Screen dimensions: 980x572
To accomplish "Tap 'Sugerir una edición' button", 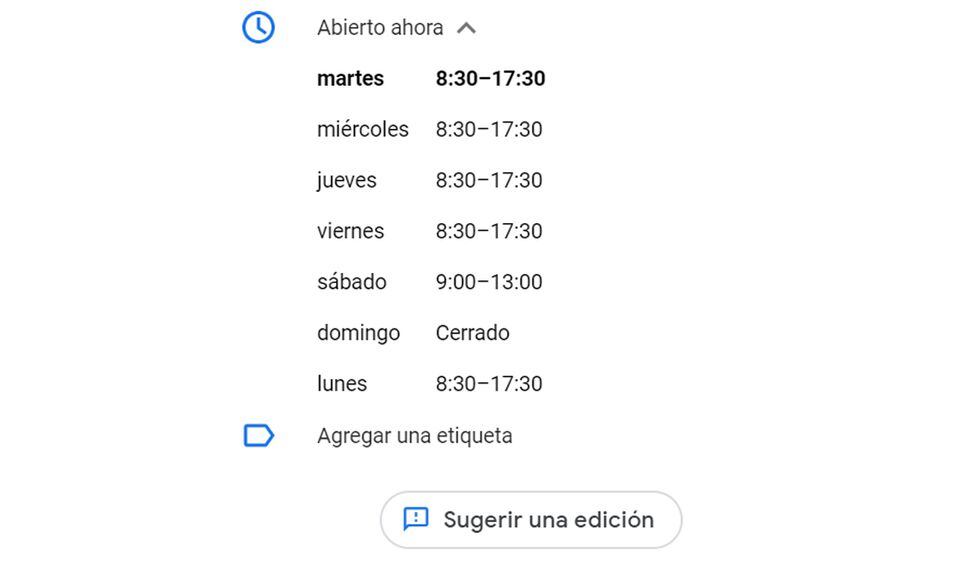I will point(531,520).
